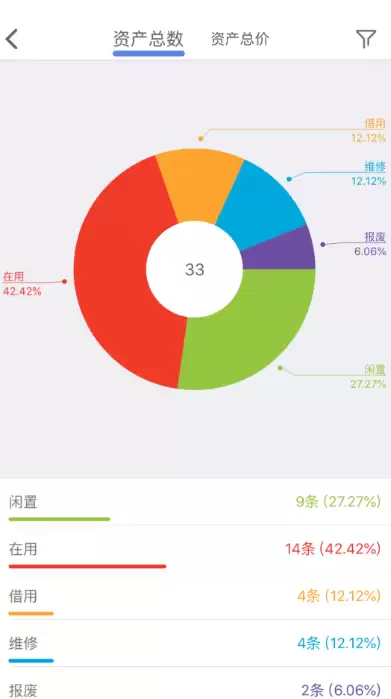Viewport: 391px width, 699px height.
Task: Open the 闲置 row with 9条
Action: [195, 502]
